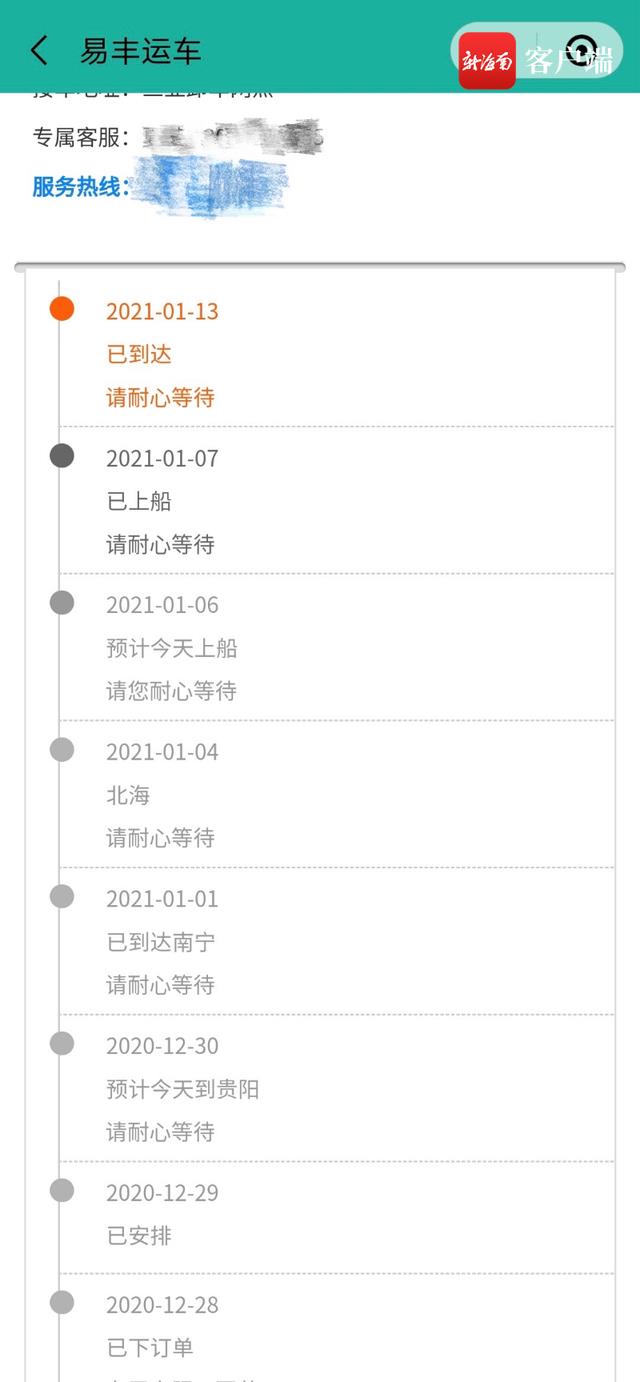Call the 服务热线 service hotline
Viewport: 640px width, 1382px height.
[x=160, y=187]
